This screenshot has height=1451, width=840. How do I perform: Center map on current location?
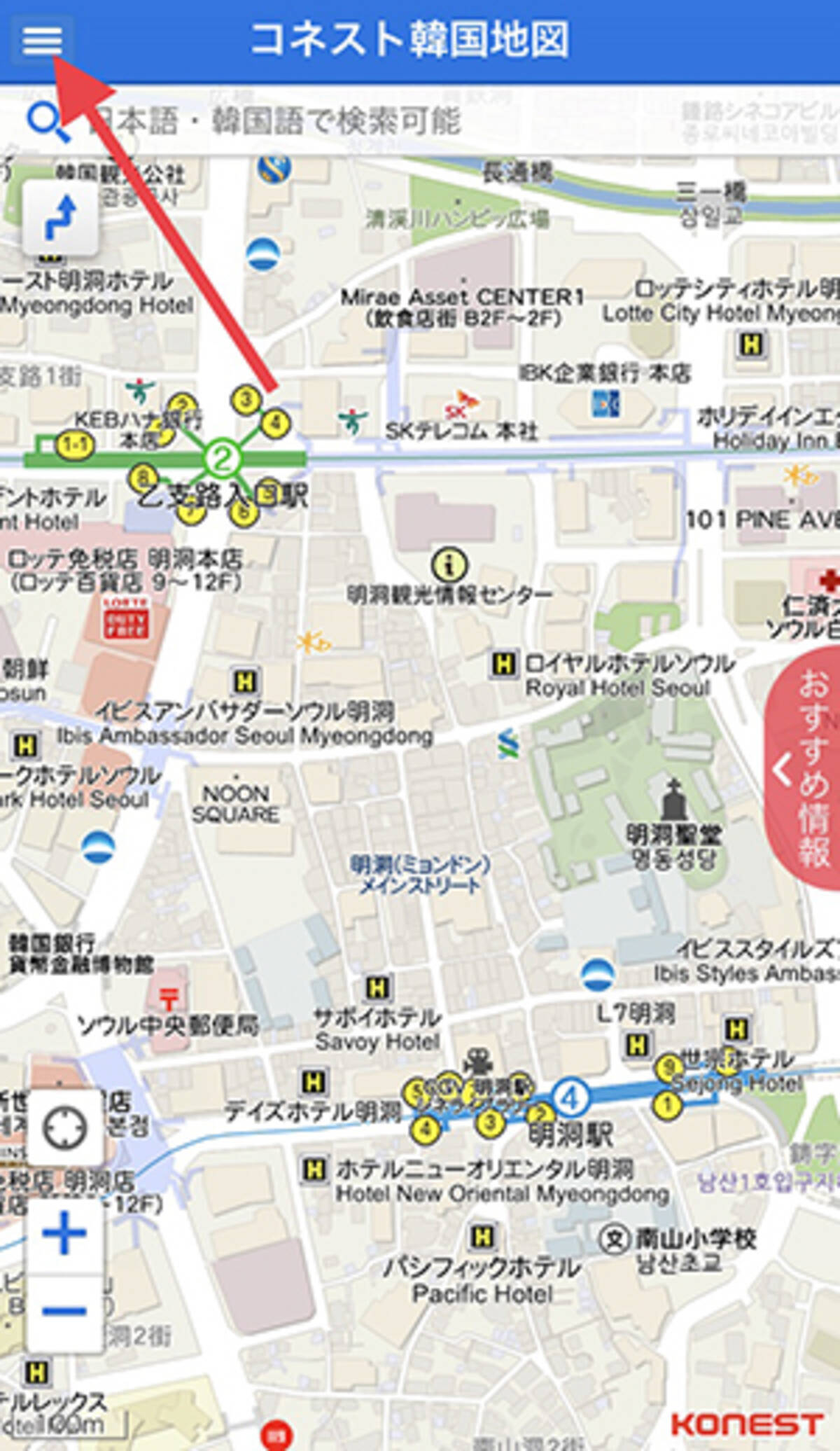64,1127
